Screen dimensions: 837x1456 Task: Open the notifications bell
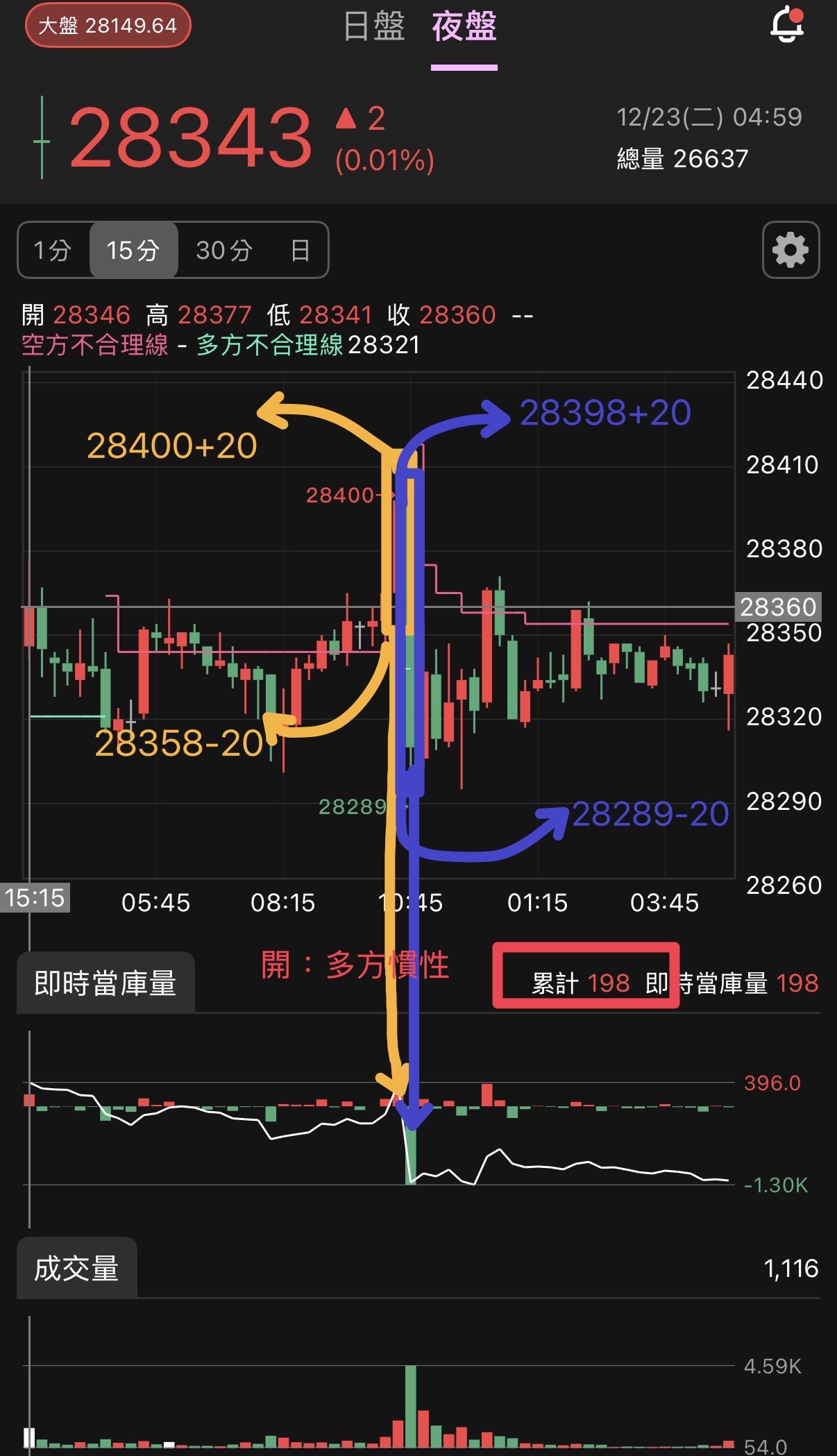pyautogui.click(x=787, y=24)
